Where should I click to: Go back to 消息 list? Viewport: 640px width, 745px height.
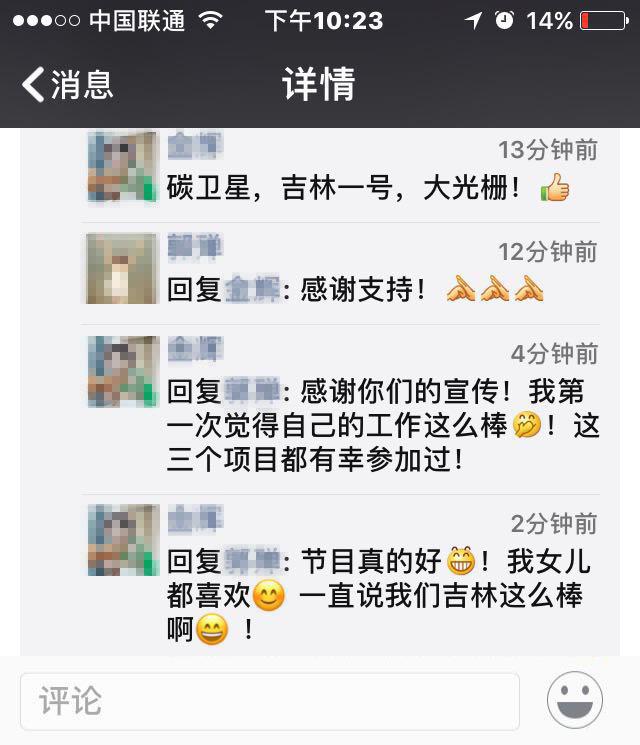coord(68,85)
